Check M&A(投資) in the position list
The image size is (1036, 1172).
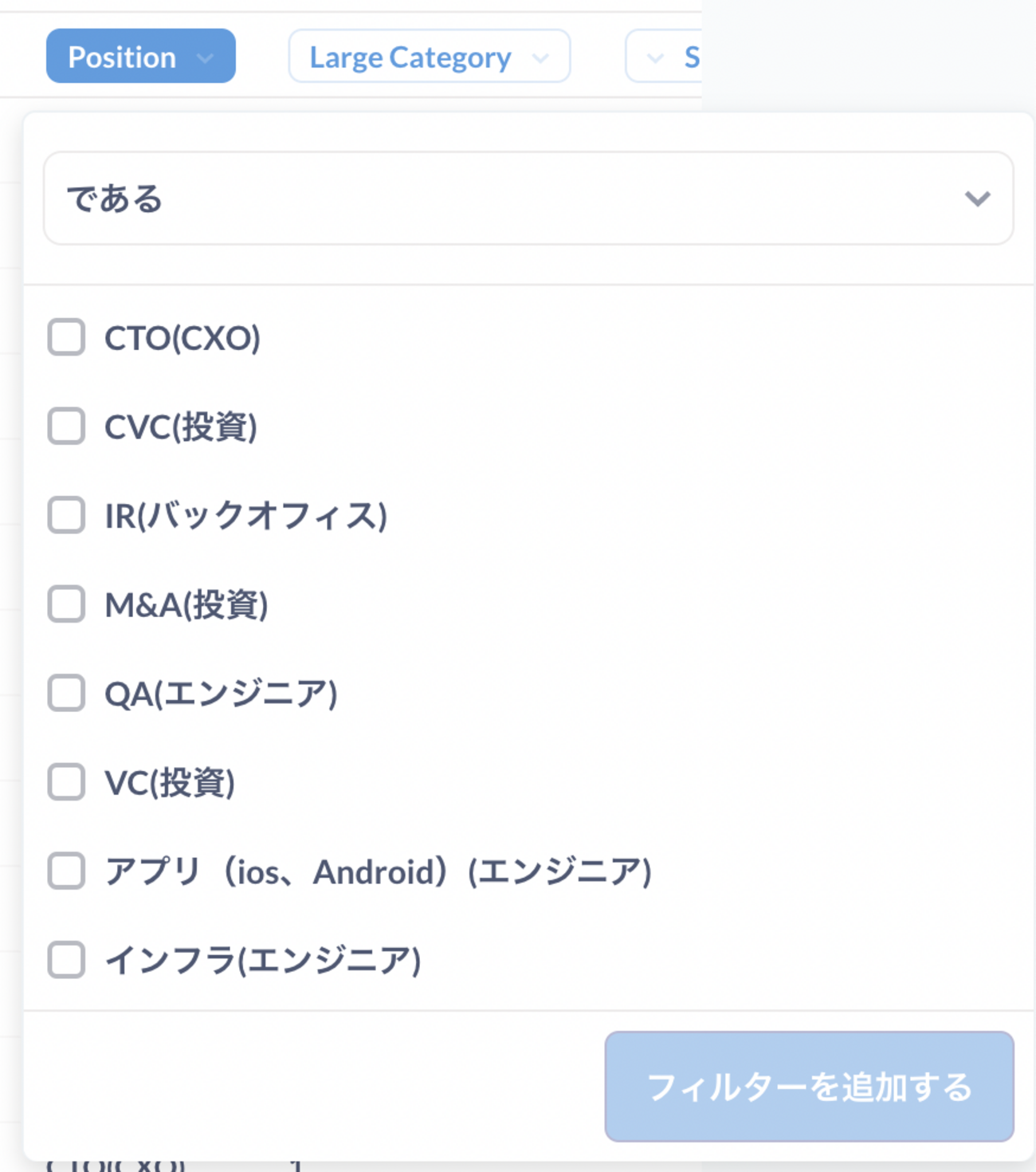click(66, 605)
